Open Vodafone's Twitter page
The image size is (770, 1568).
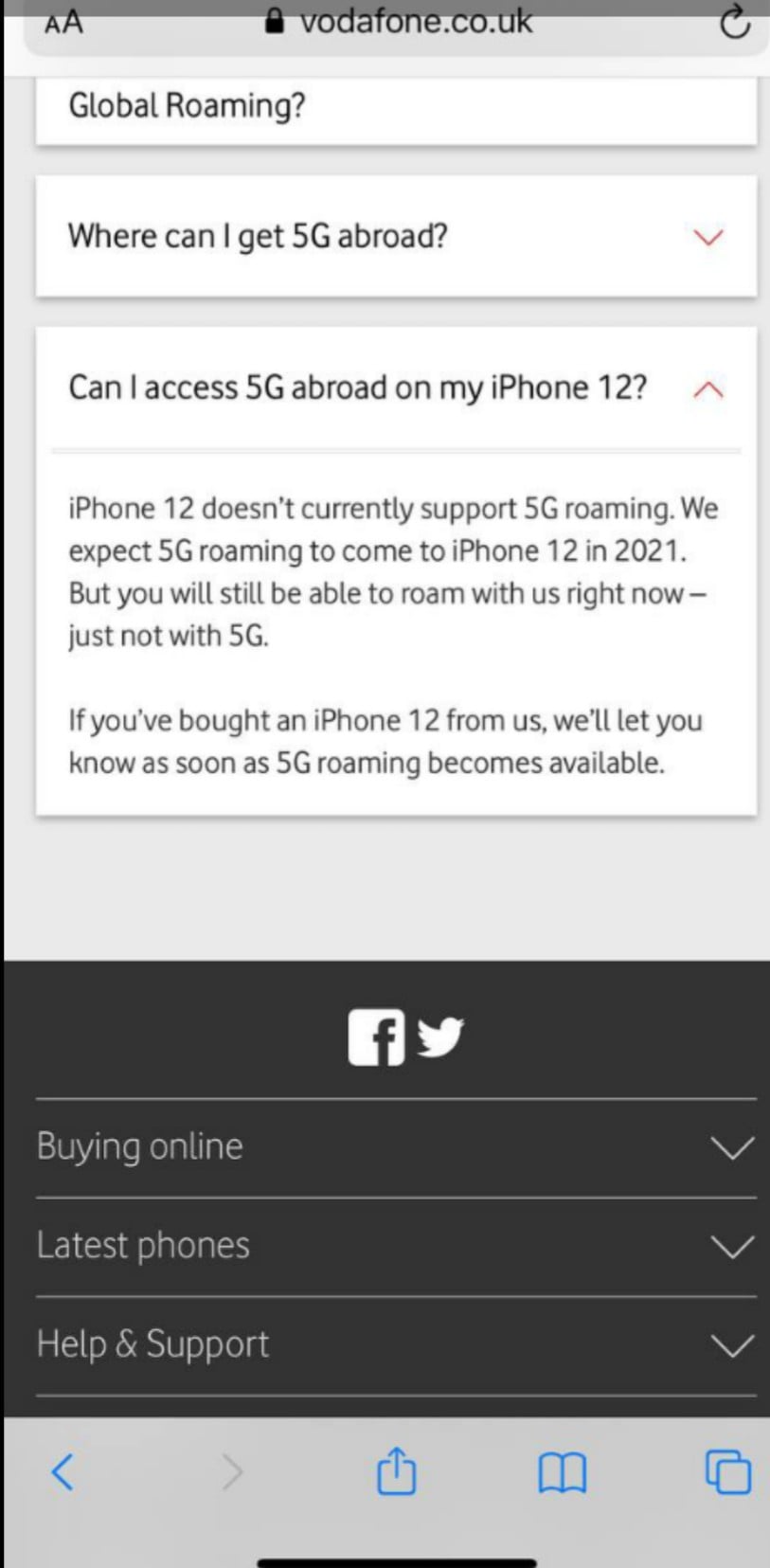tap(440, 1037)
